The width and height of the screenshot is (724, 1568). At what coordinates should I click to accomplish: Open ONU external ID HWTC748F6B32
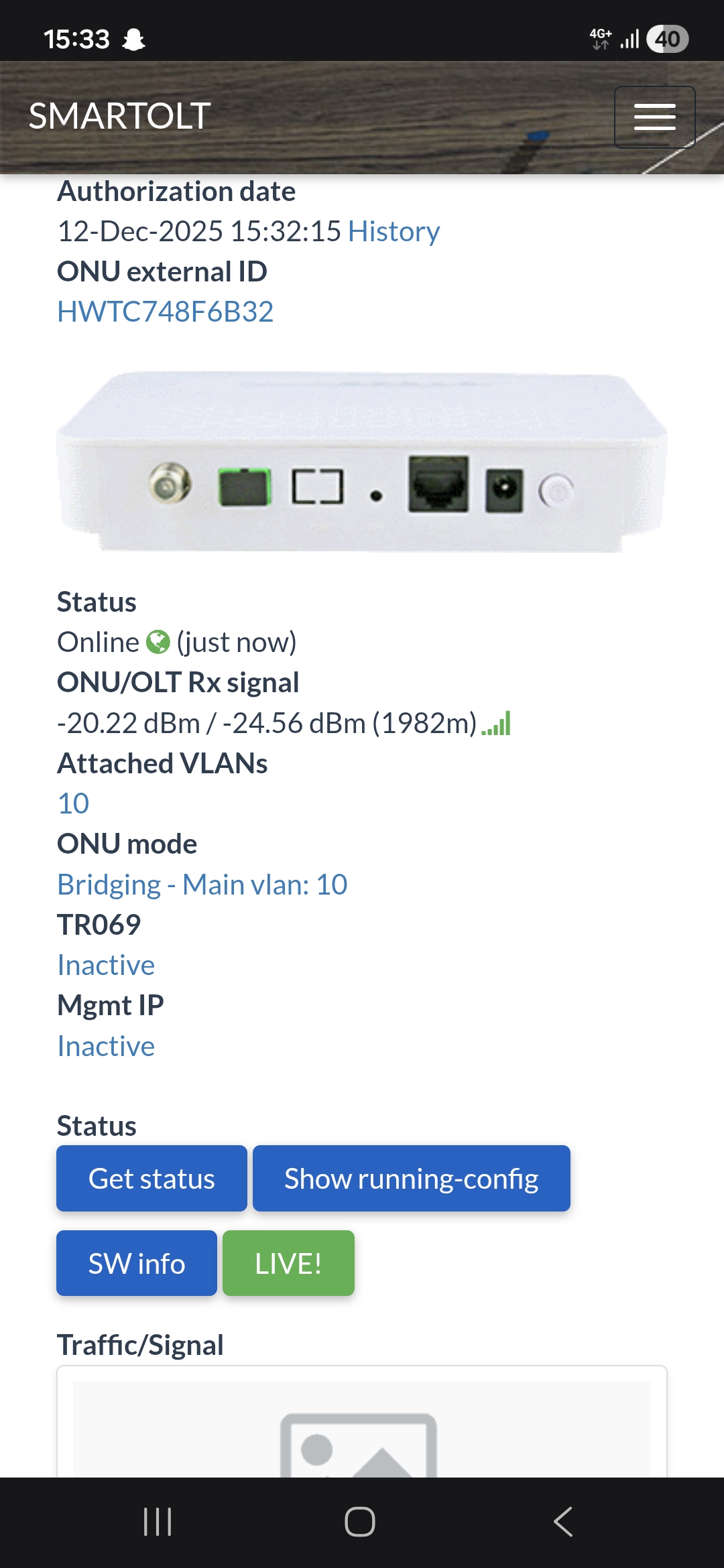(x=166, y=312)
